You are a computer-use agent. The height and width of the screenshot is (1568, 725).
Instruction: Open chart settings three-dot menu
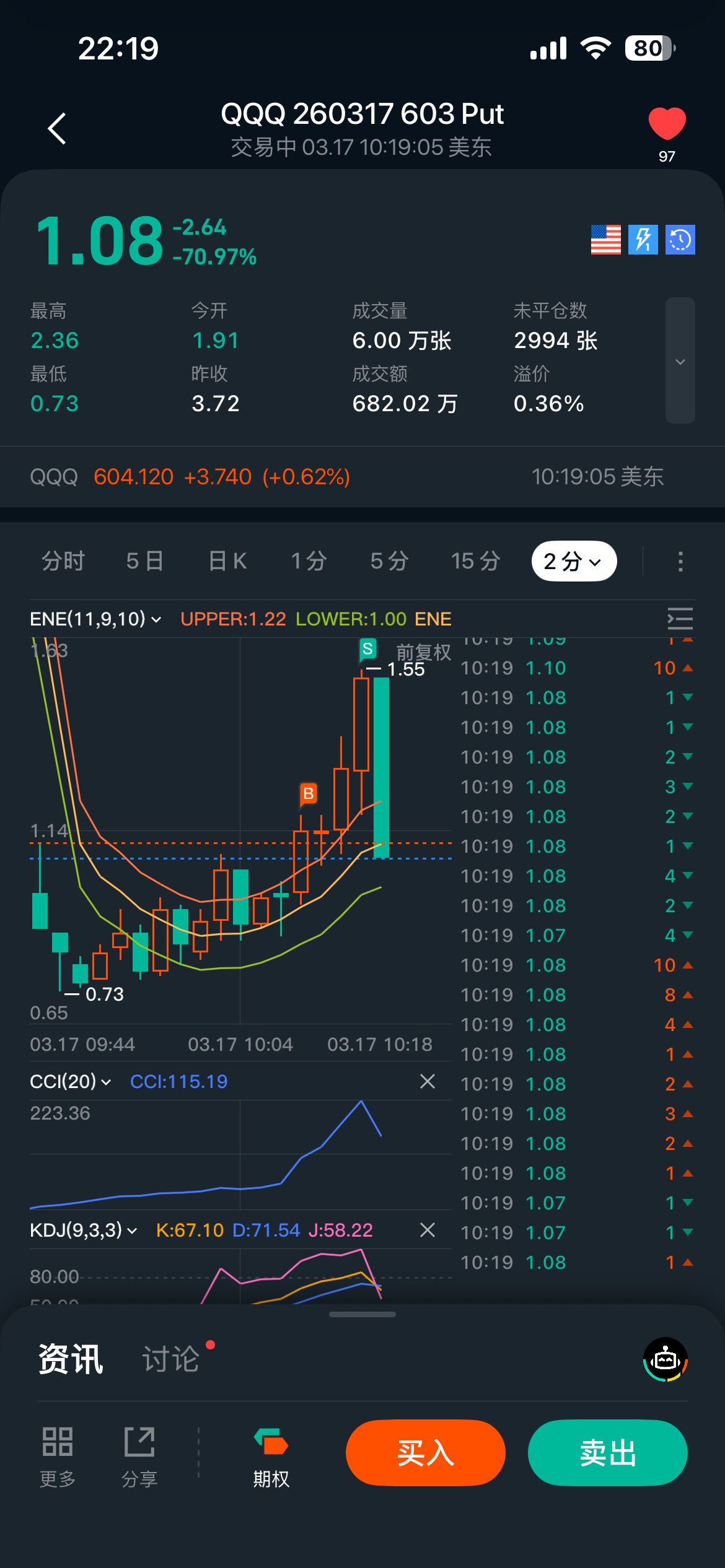click(x=680, y=561)
